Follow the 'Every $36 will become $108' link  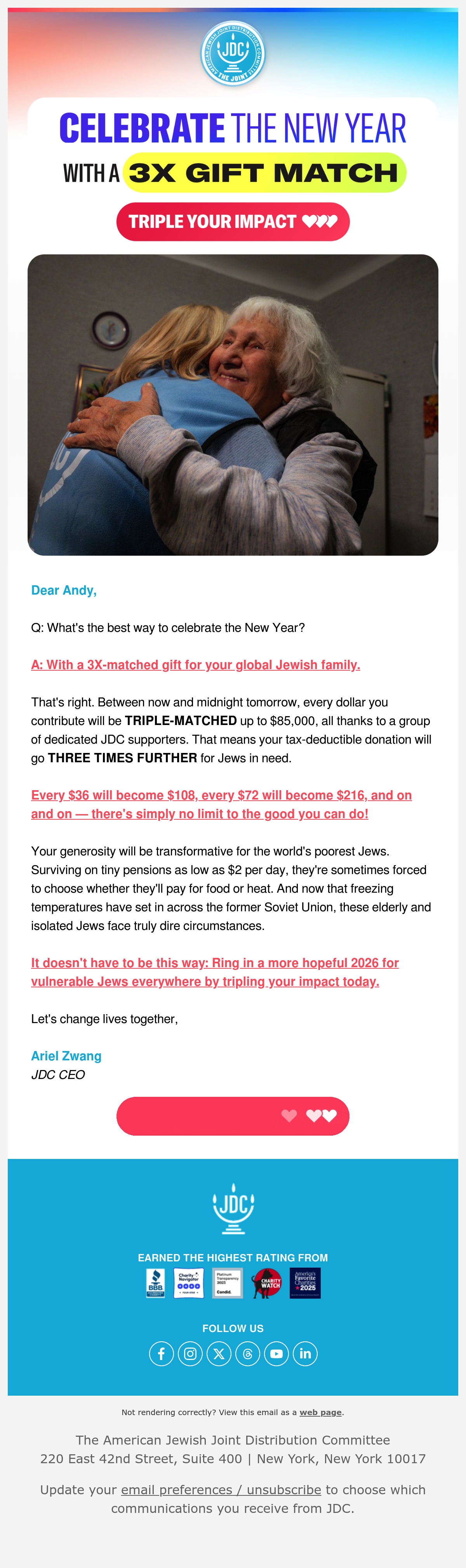pos(222,804)
